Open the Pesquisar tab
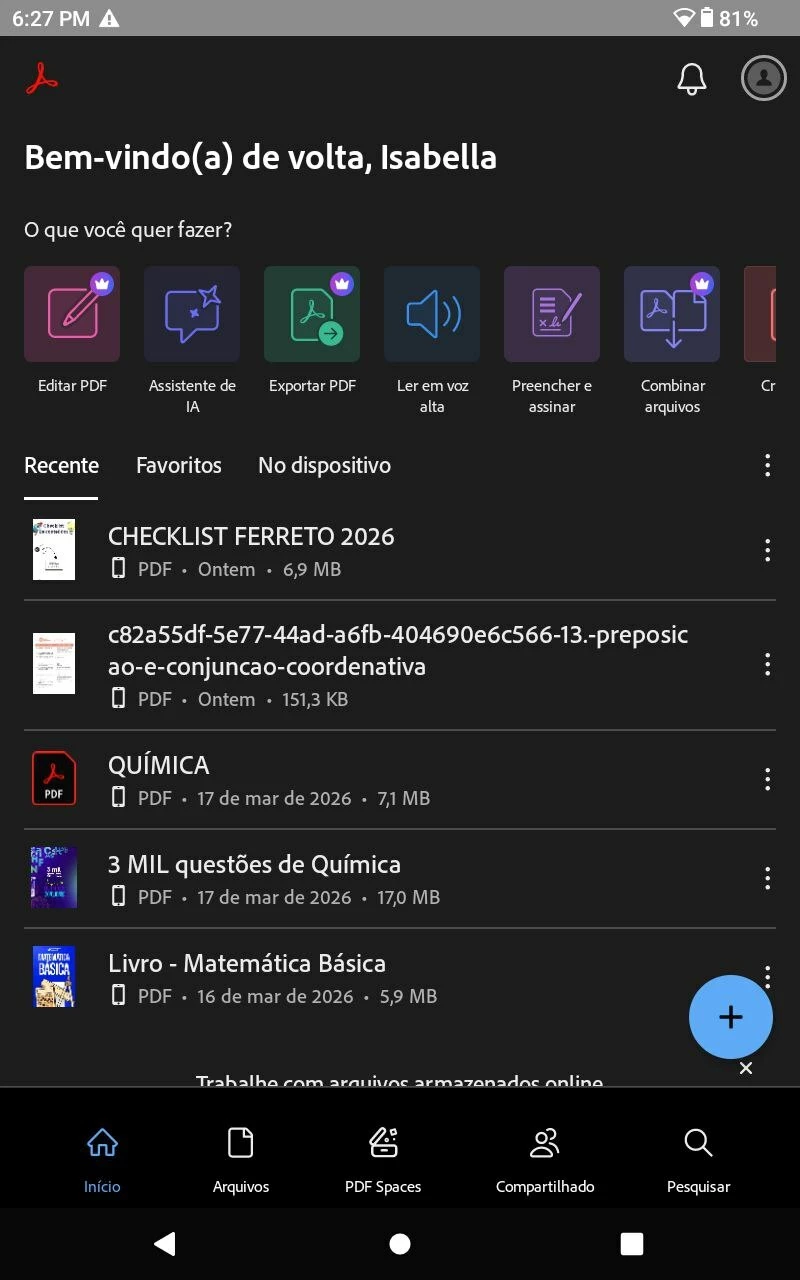The width and height of the screenshot is (800, 1280). pyautogui.click(x=698, y=1158)
